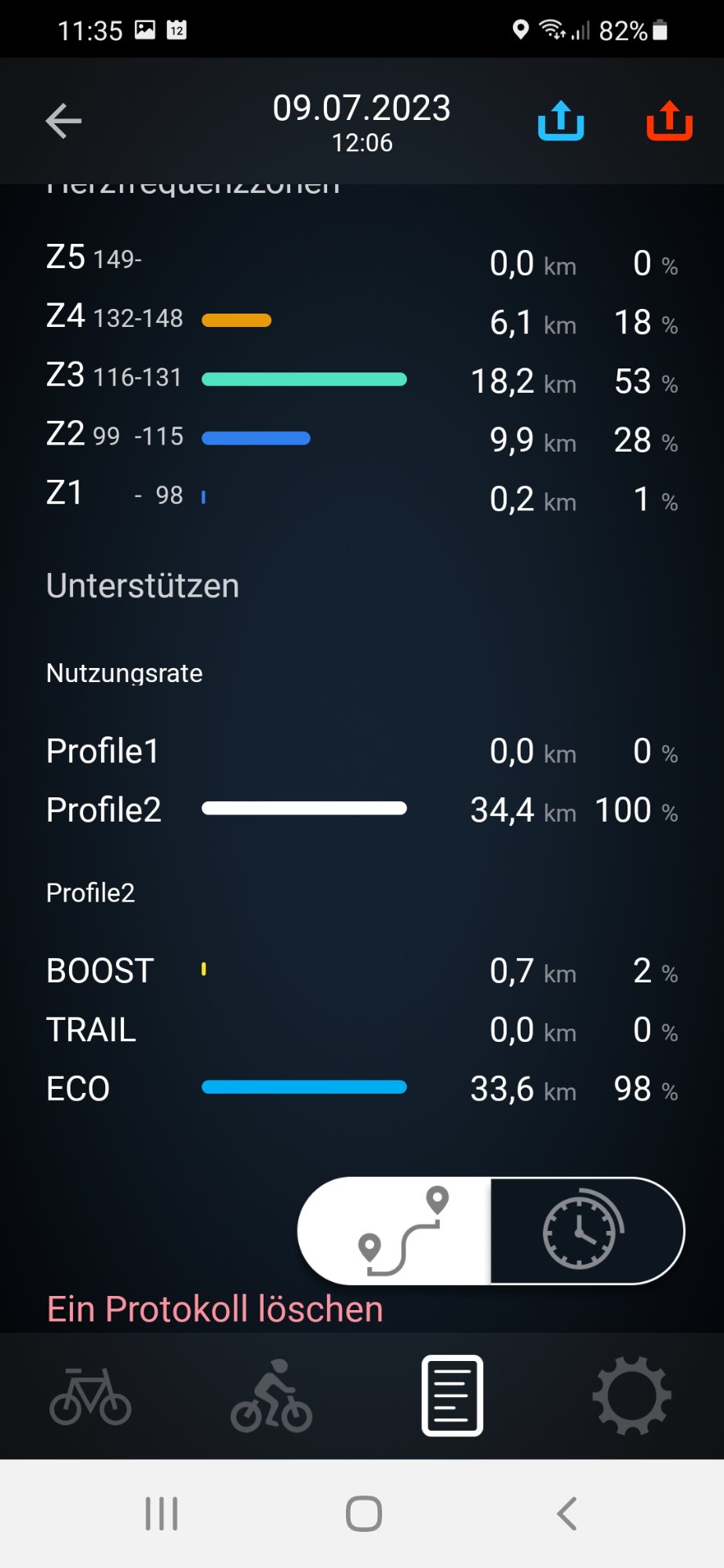The height and width of the screenshot is (1568, 724).
Task: Tap the red export upload icon
Action: pos(669,121)
